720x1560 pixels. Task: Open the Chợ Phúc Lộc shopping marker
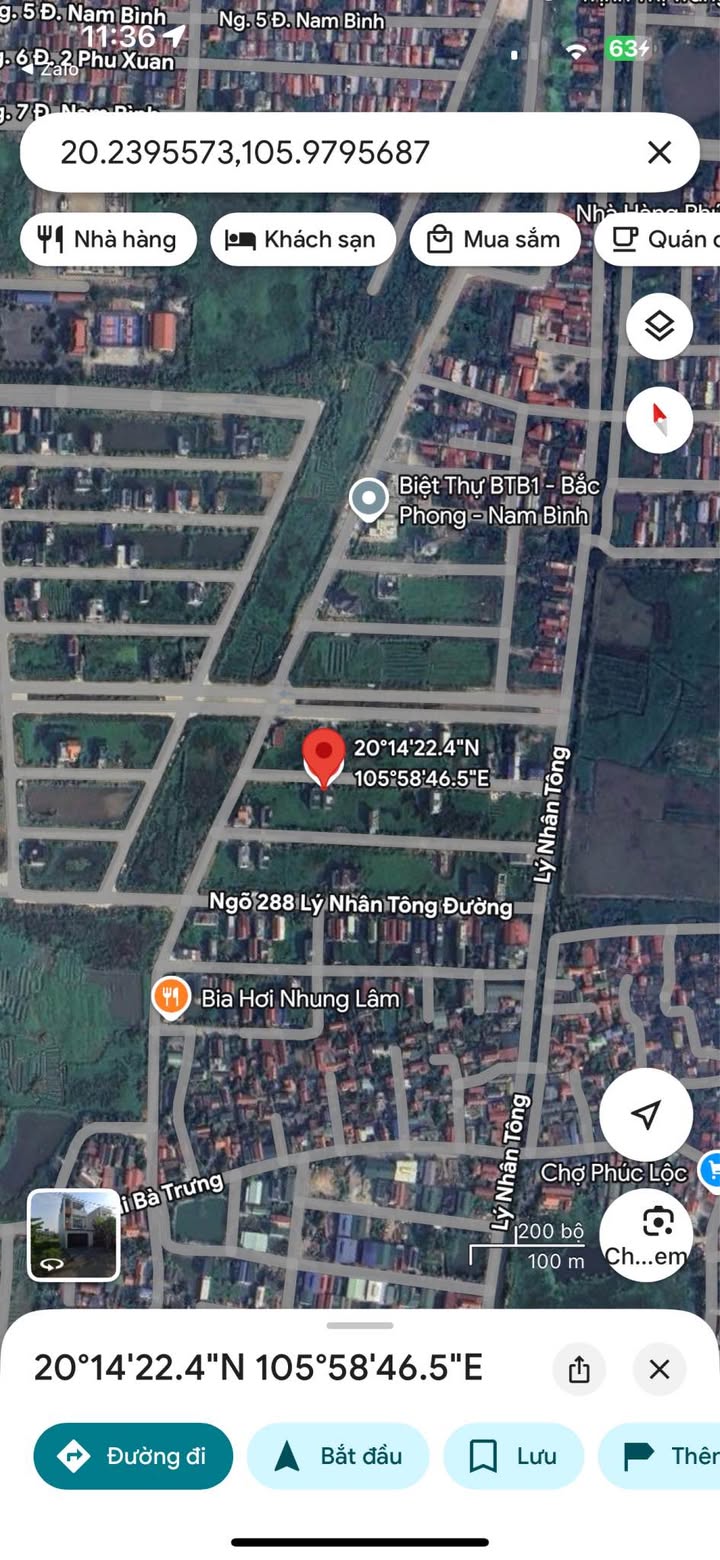pos(711,1170)
